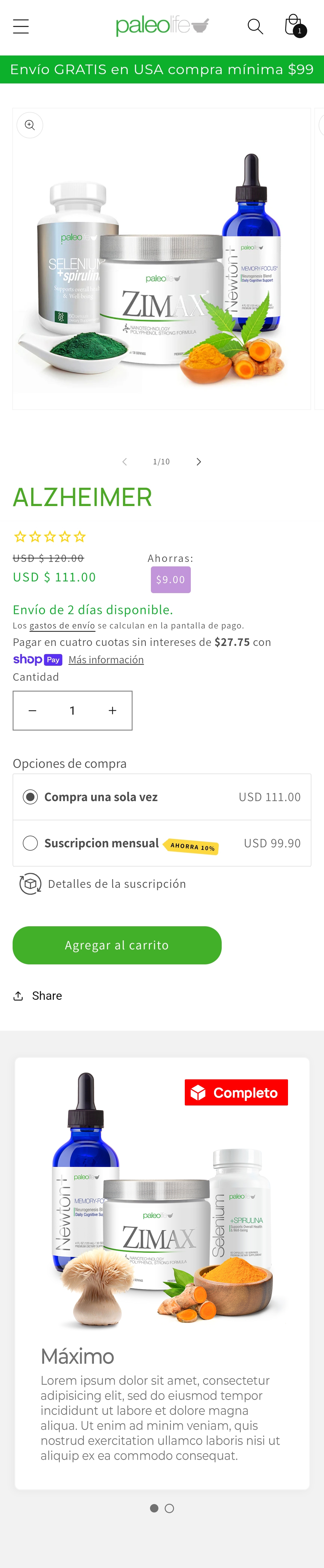324x1568 pixels.
Task: Select Compra una sola vez option
Action: coord(30,797)
